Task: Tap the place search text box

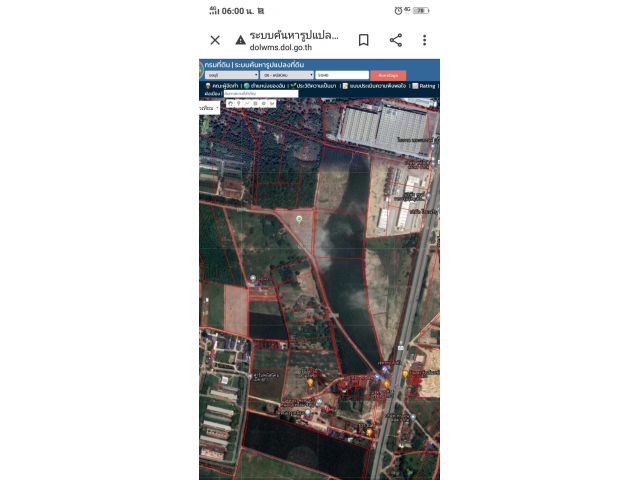Action: 261,94
